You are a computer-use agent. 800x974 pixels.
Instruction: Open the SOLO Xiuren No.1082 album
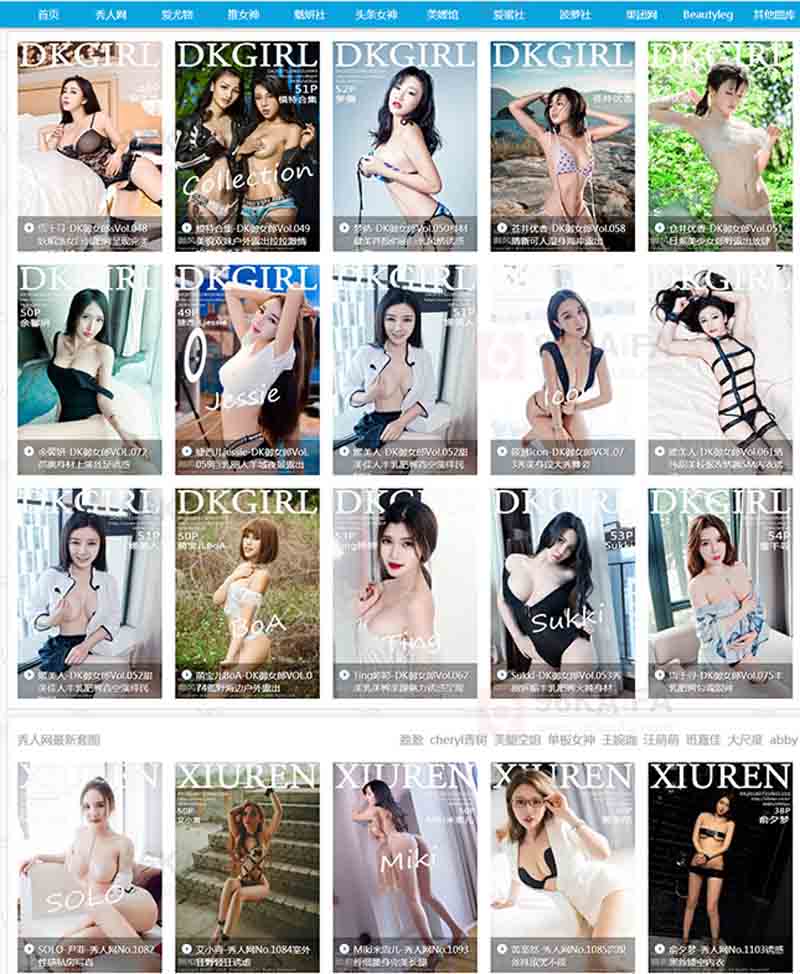click(89, 860)
